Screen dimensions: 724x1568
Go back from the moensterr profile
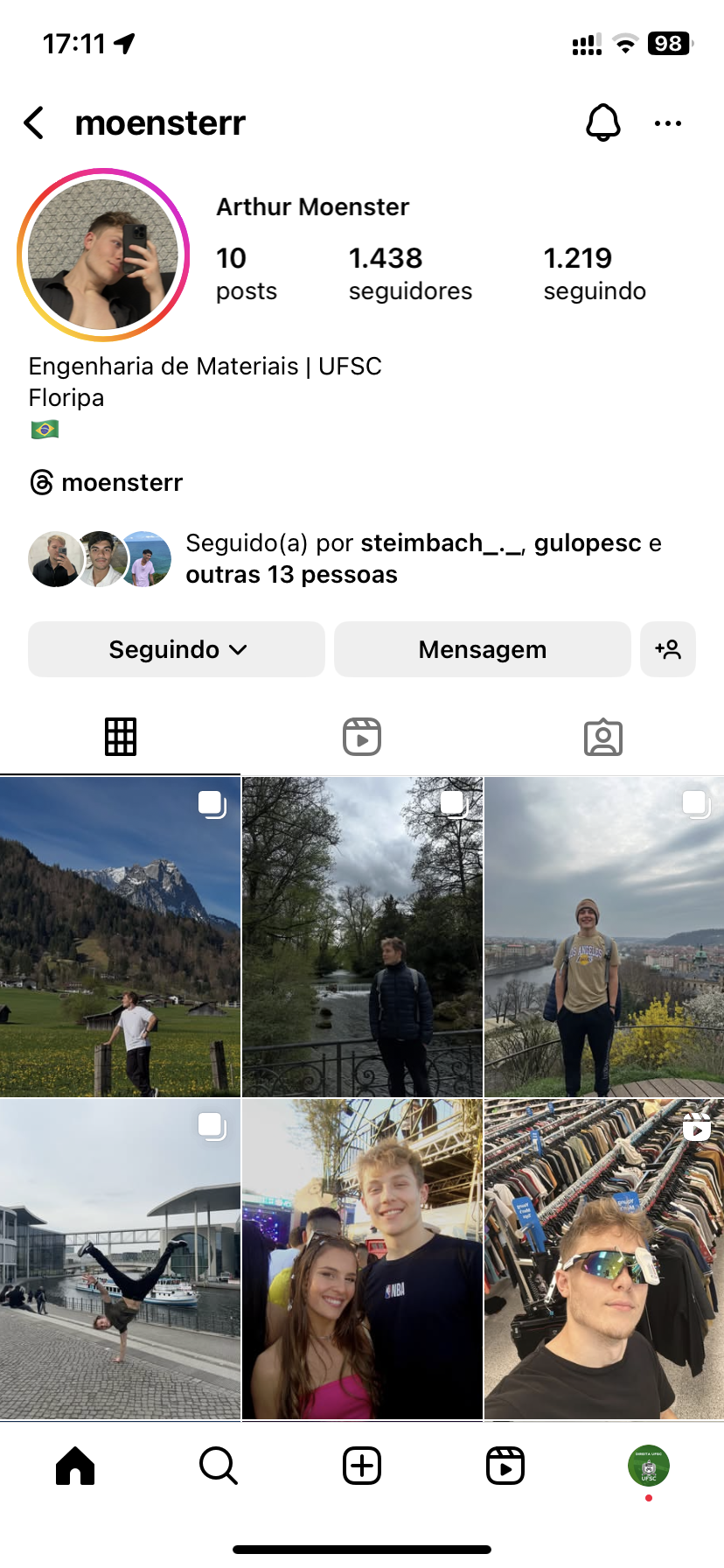[x=35, y=123]
